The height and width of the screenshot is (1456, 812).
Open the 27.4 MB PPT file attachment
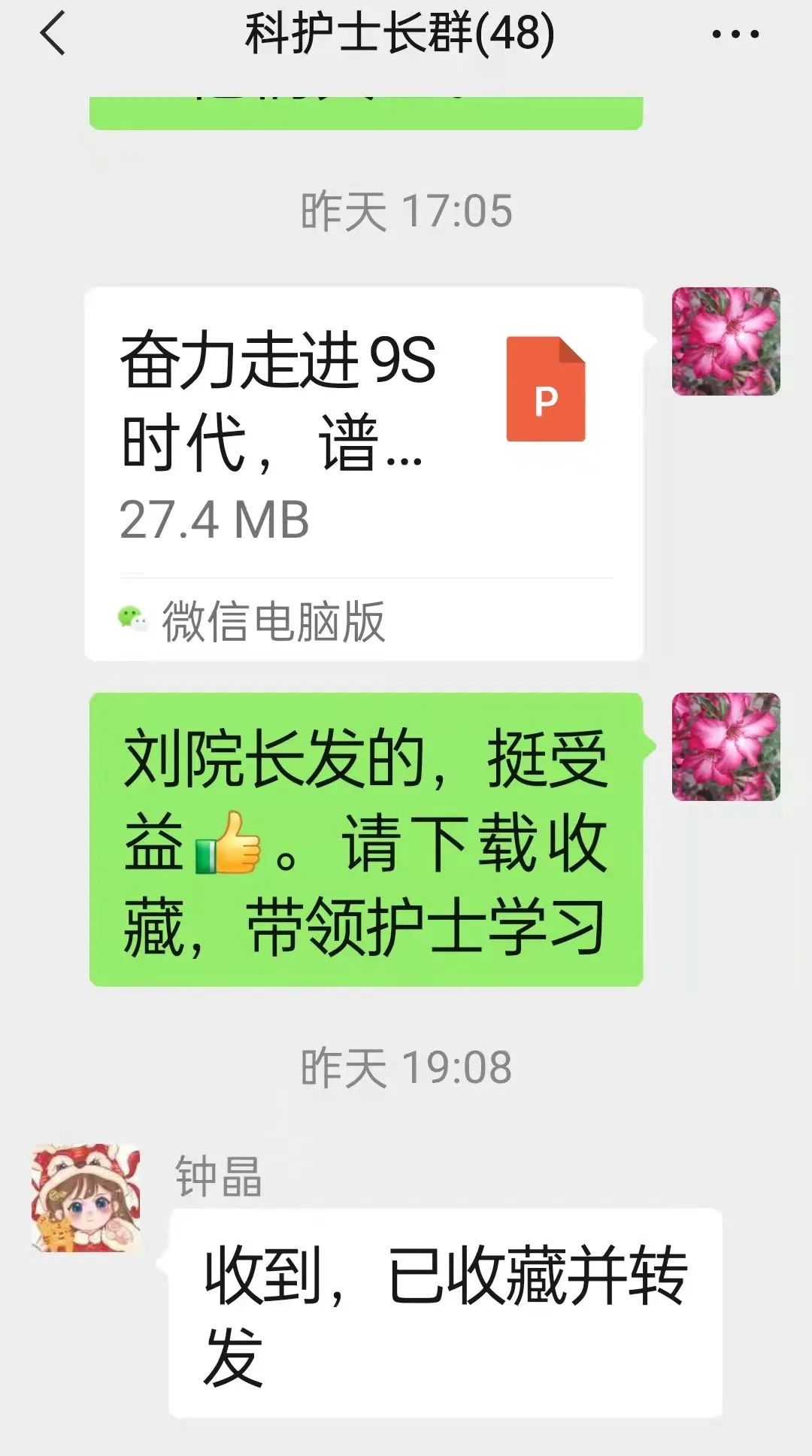tap(364, 474)
